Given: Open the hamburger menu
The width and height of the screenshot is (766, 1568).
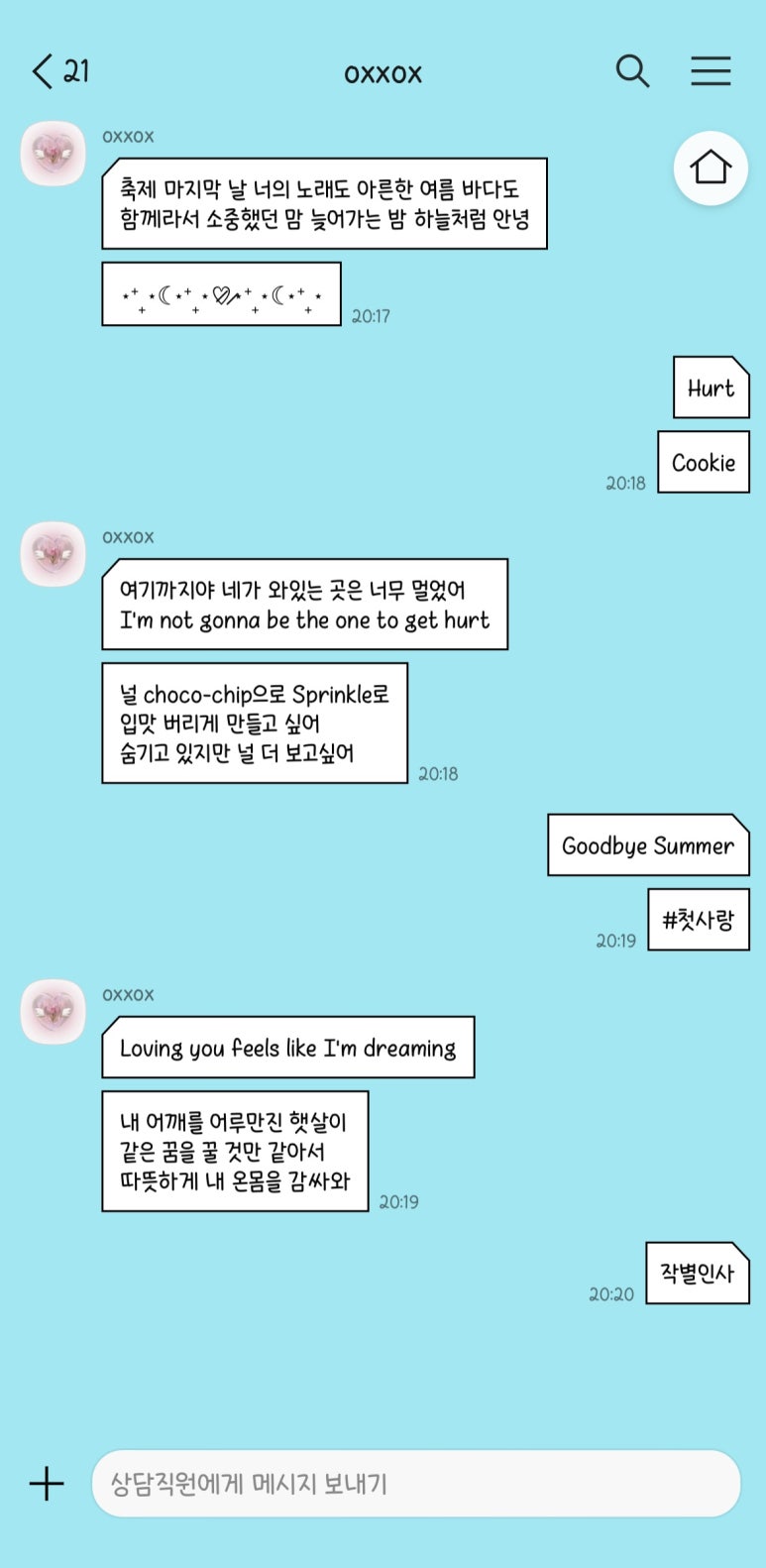Looking at the screenshot, I should coord(711,71).
